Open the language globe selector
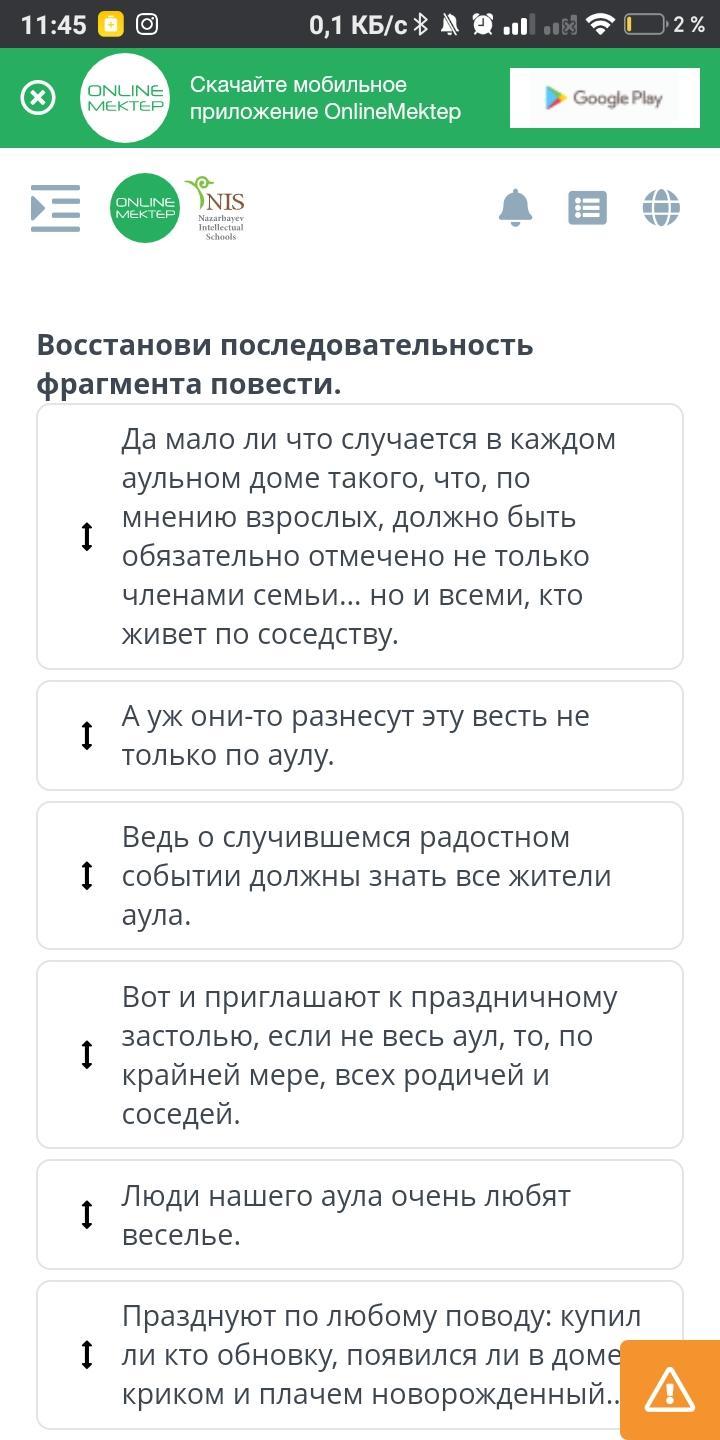The image size is (720, 1440). 661,208
